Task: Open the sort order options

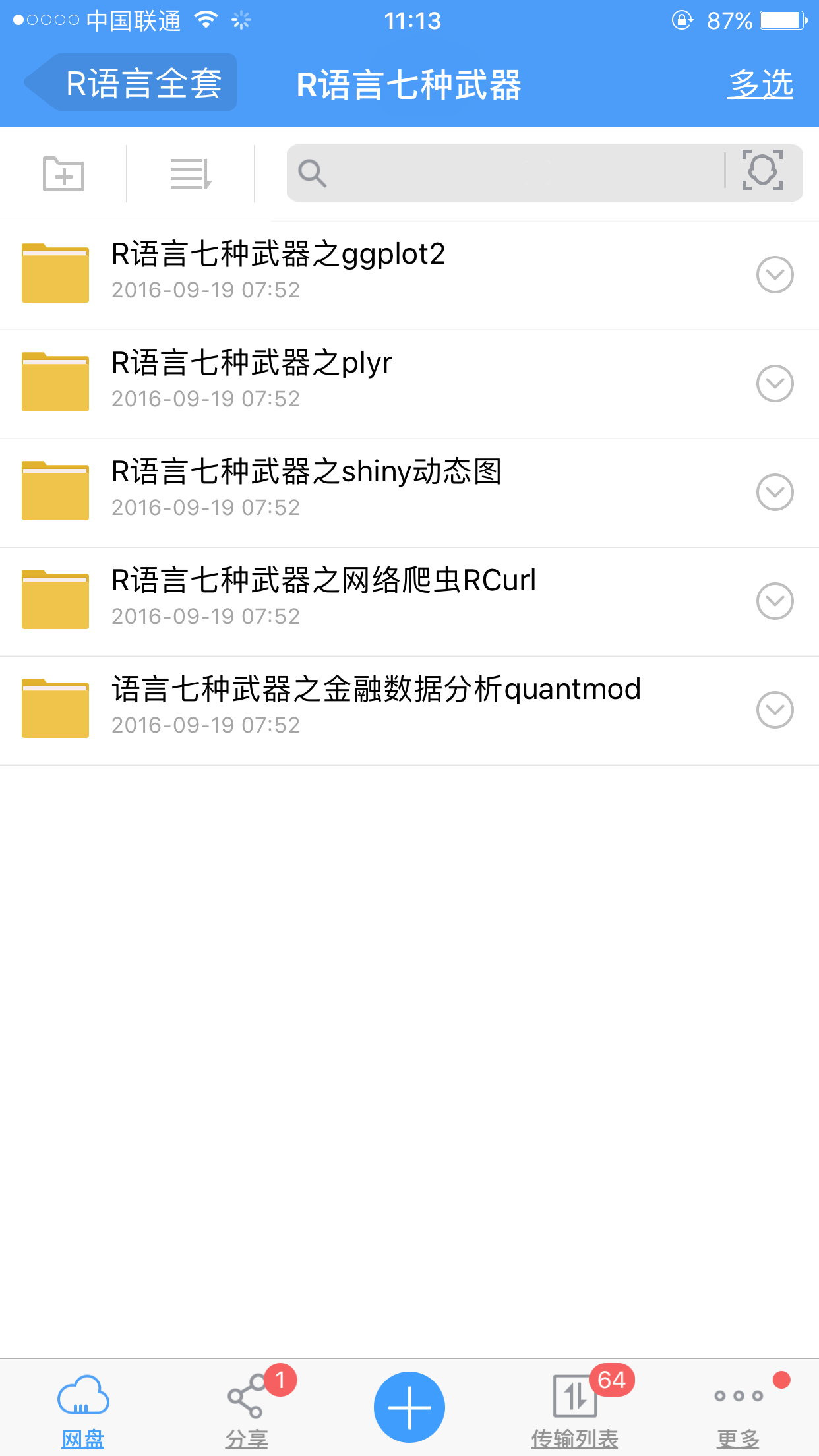Action: [x=191, y=174]
